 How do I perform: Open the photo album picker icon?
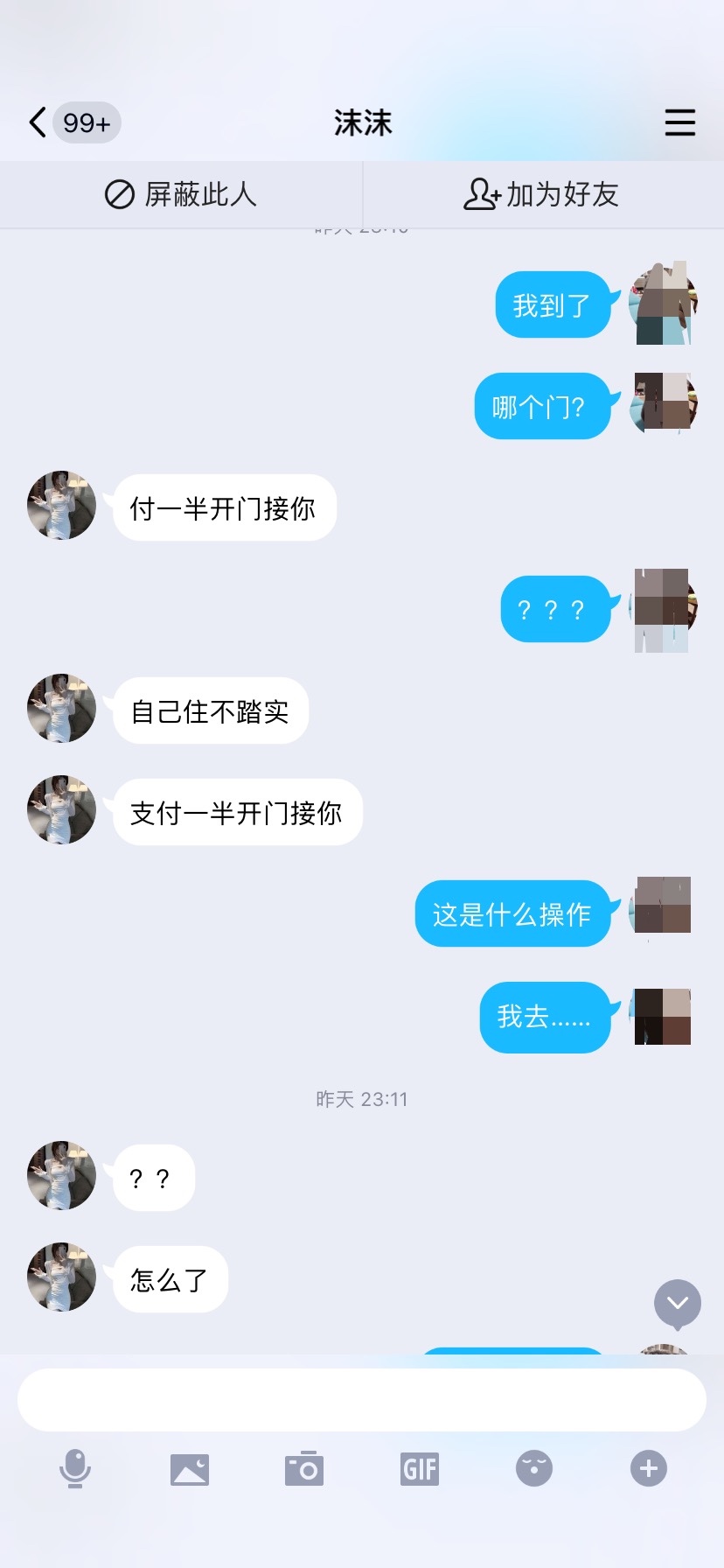coord(189,1468)
